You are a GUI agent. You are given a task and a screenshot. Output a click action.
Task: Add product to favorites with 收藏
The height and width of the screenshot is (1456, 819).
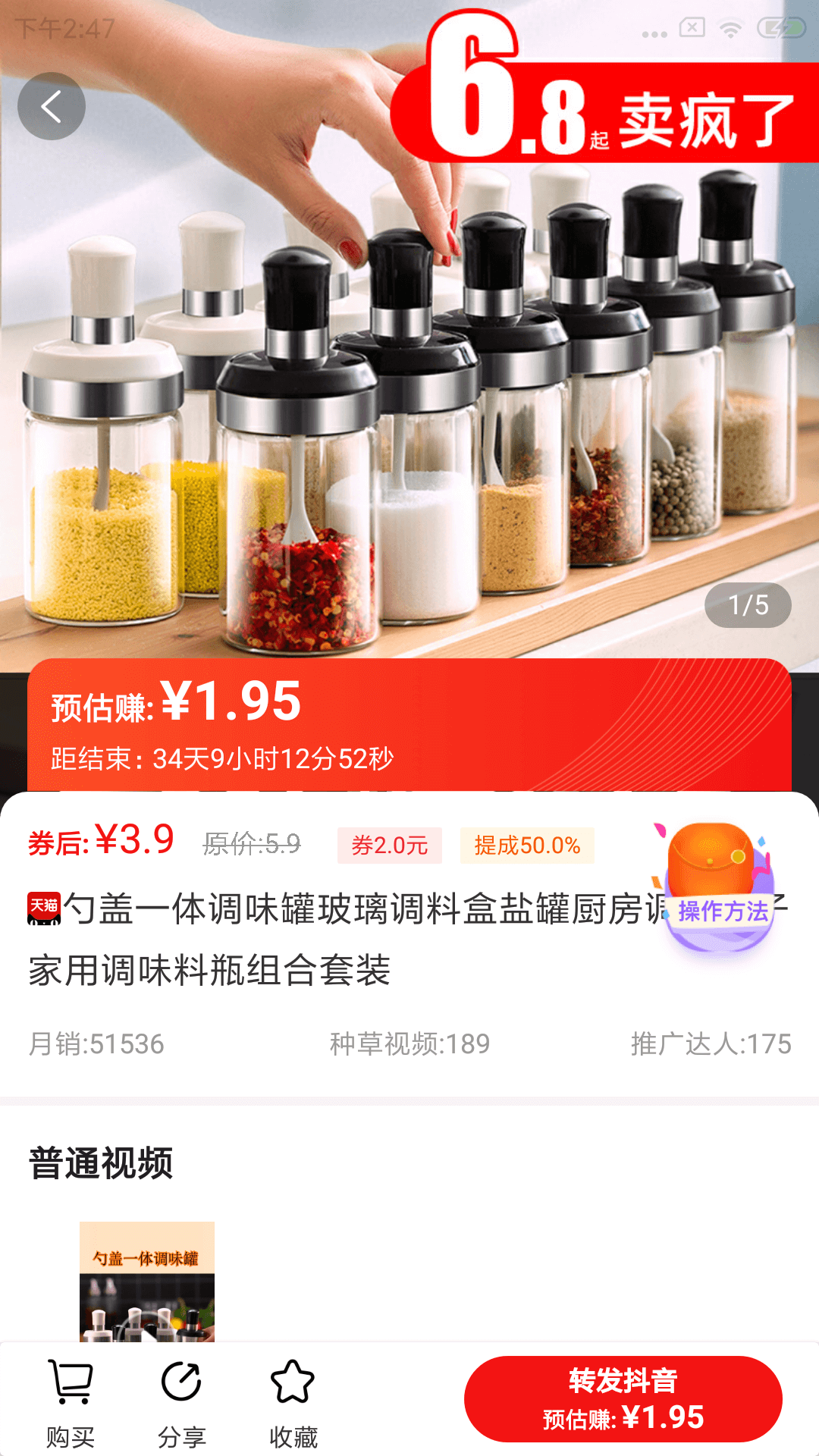293,1401
